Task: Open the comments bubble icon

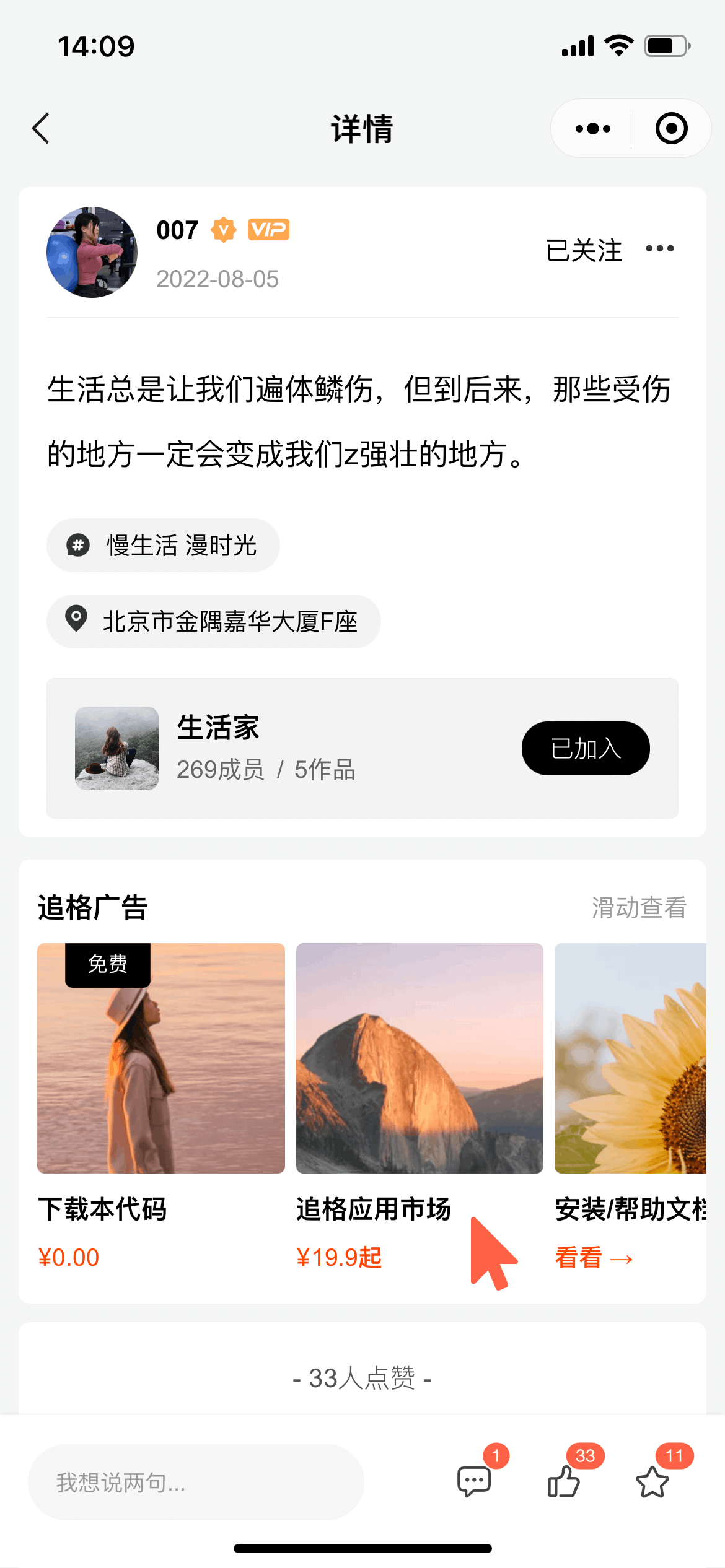Action: point(474,1481)
